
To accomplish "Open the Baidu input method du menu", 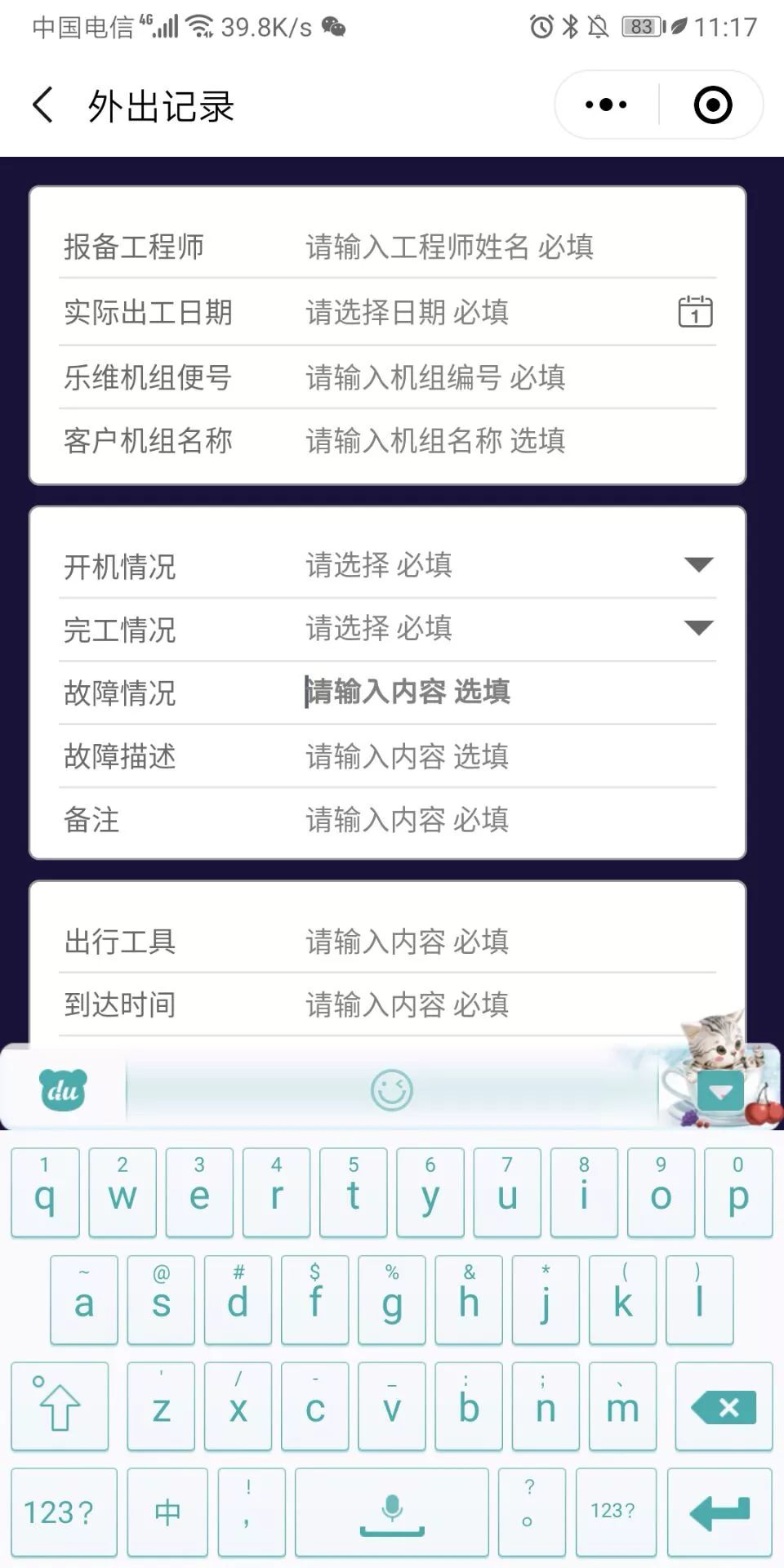I will point(63,1090).
